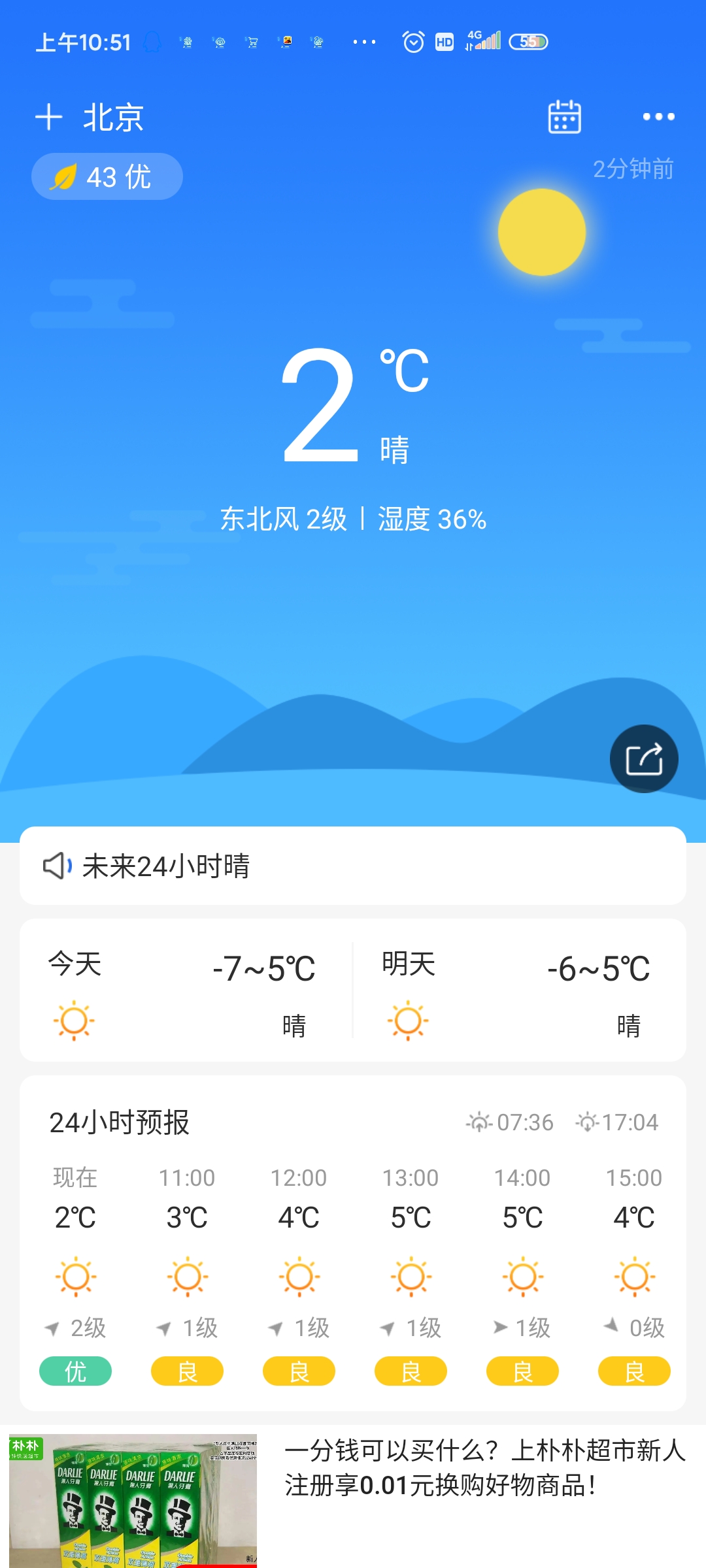Add a new city with the plus icon

tap(49, 118)
